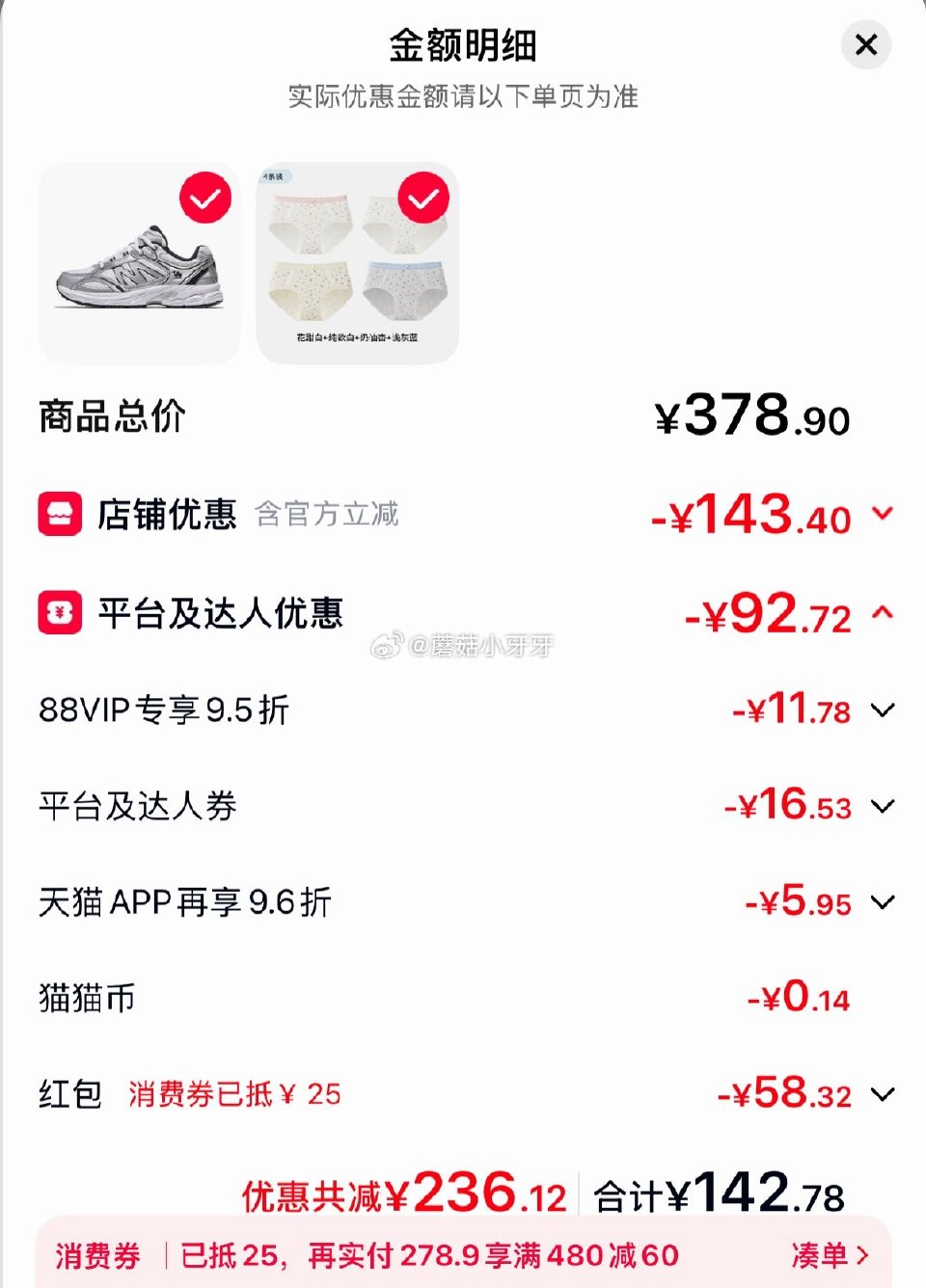
Task: Open 凑单 to add more items
Action: (828, 1256)
